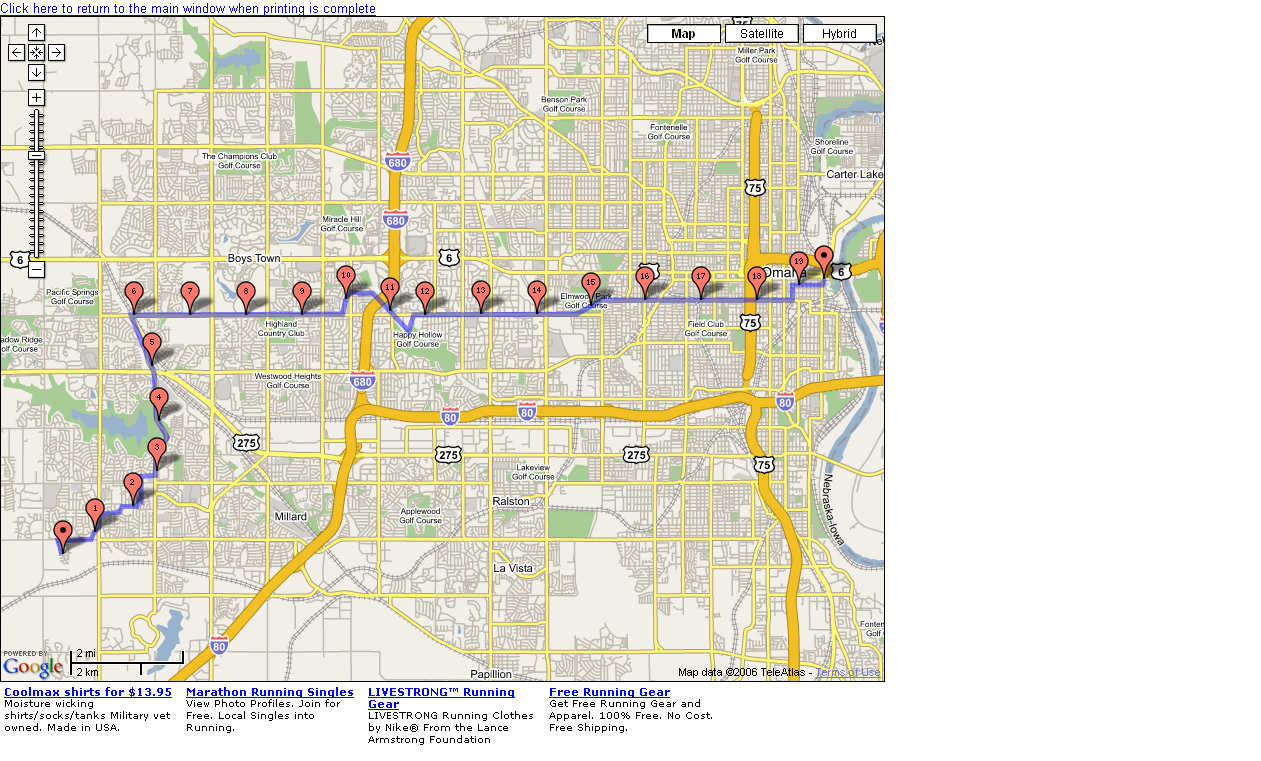The image size is (1261, 761).
Task: Pan the map right
Action: [x=56, y=52]
